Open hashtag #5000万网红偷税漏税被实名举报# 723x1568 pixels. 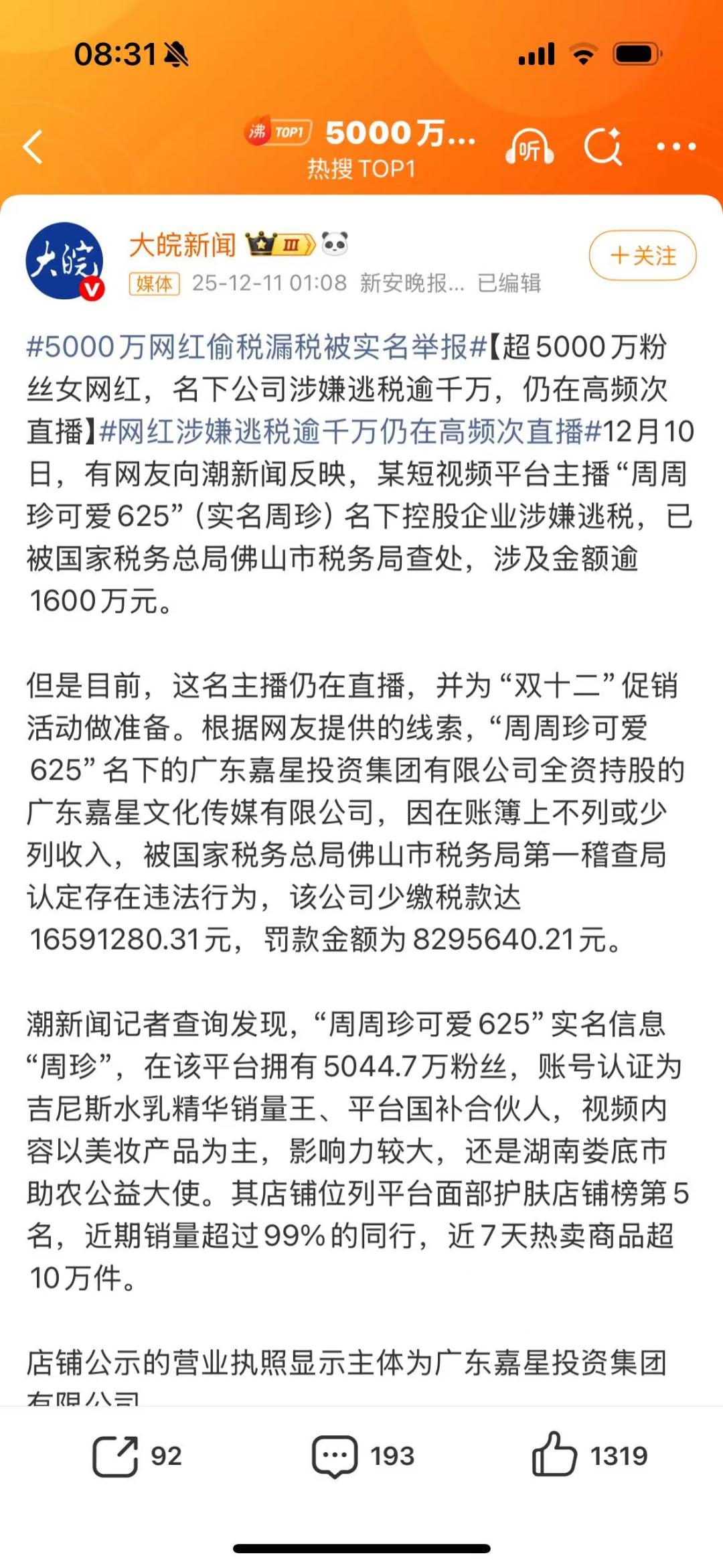(x=256, y=347)
